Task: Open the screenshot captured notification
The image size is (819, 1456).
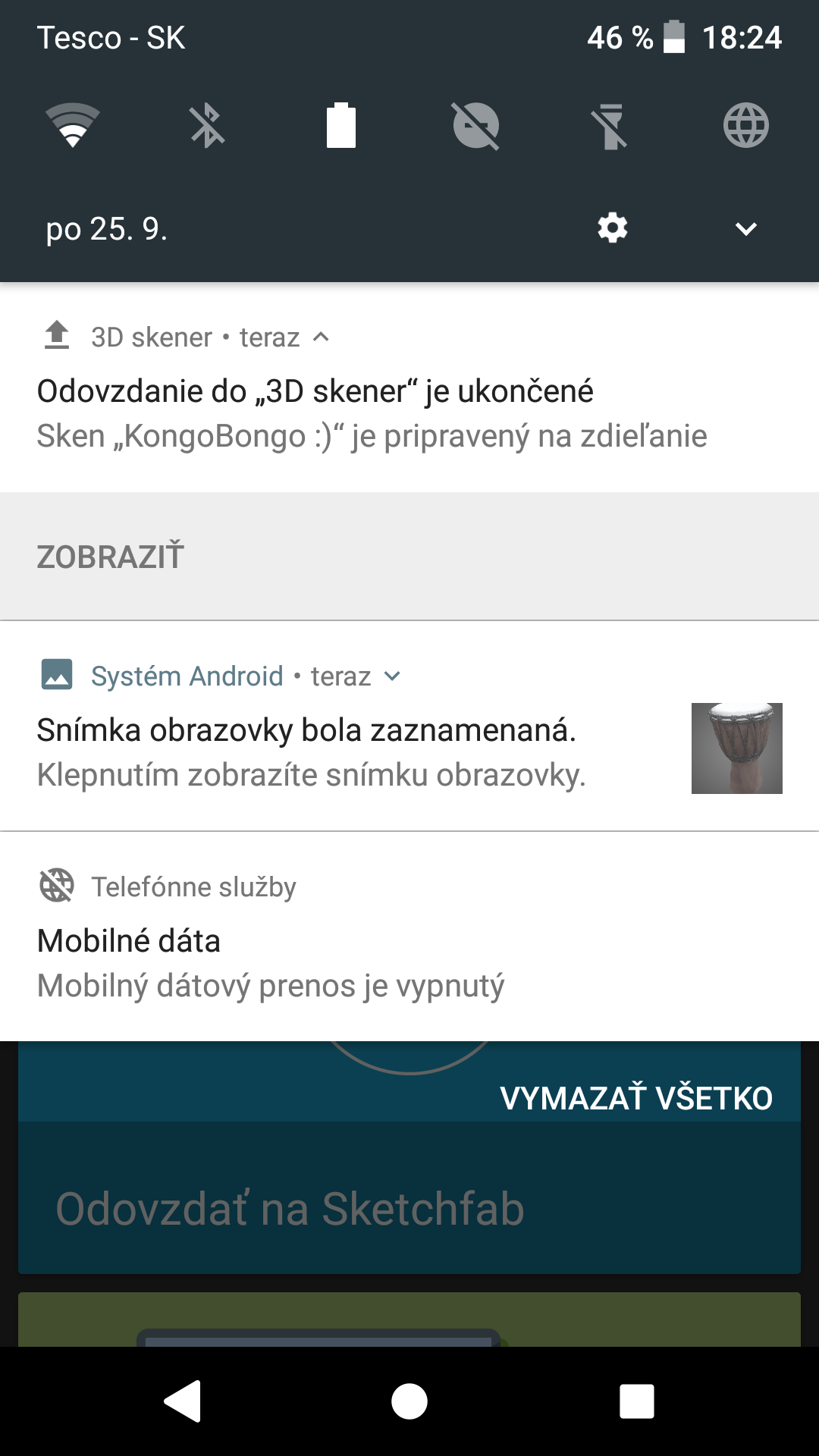Action: coord(409,726)
